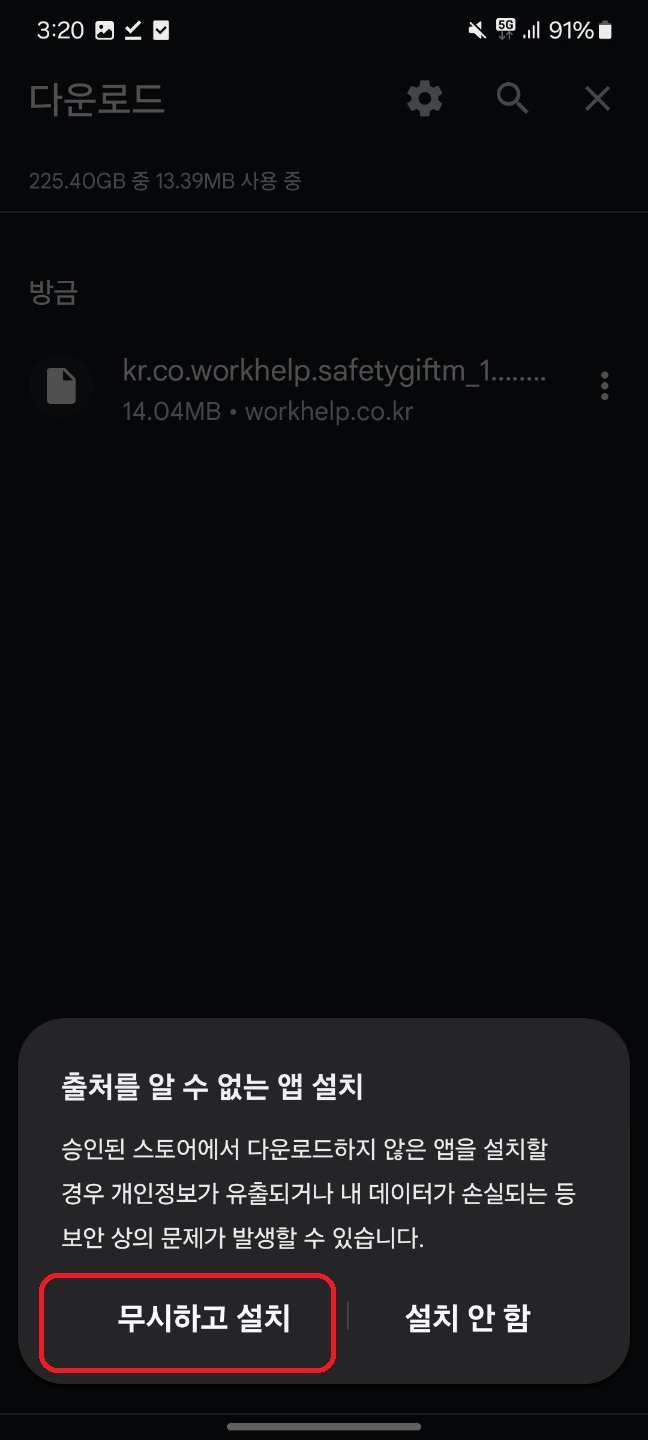
Task: Close the downloads screen
Action: click(597, 98)
